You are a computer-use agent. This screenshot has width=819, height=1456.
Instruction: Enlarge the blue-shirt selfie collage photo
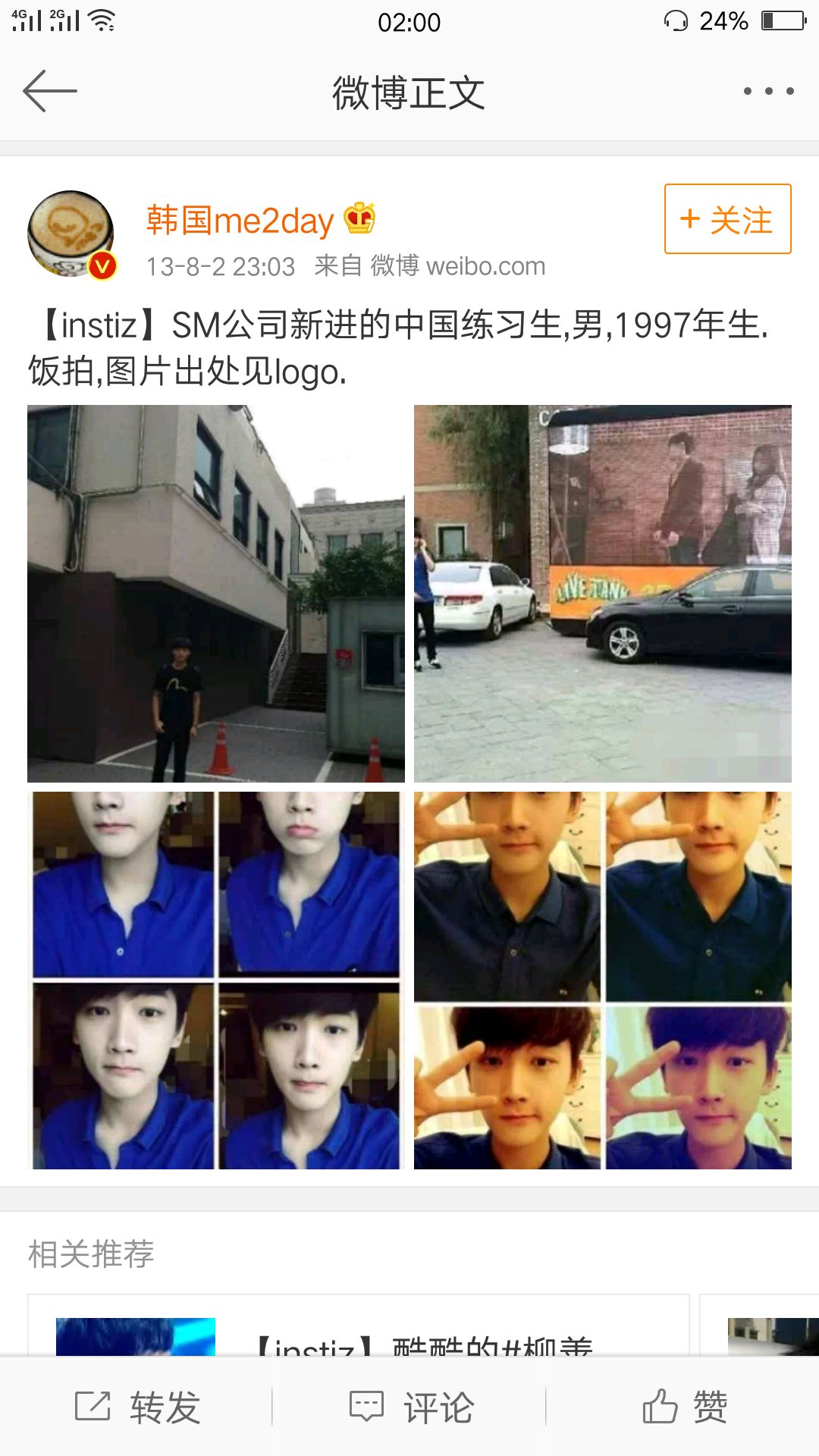216,980
